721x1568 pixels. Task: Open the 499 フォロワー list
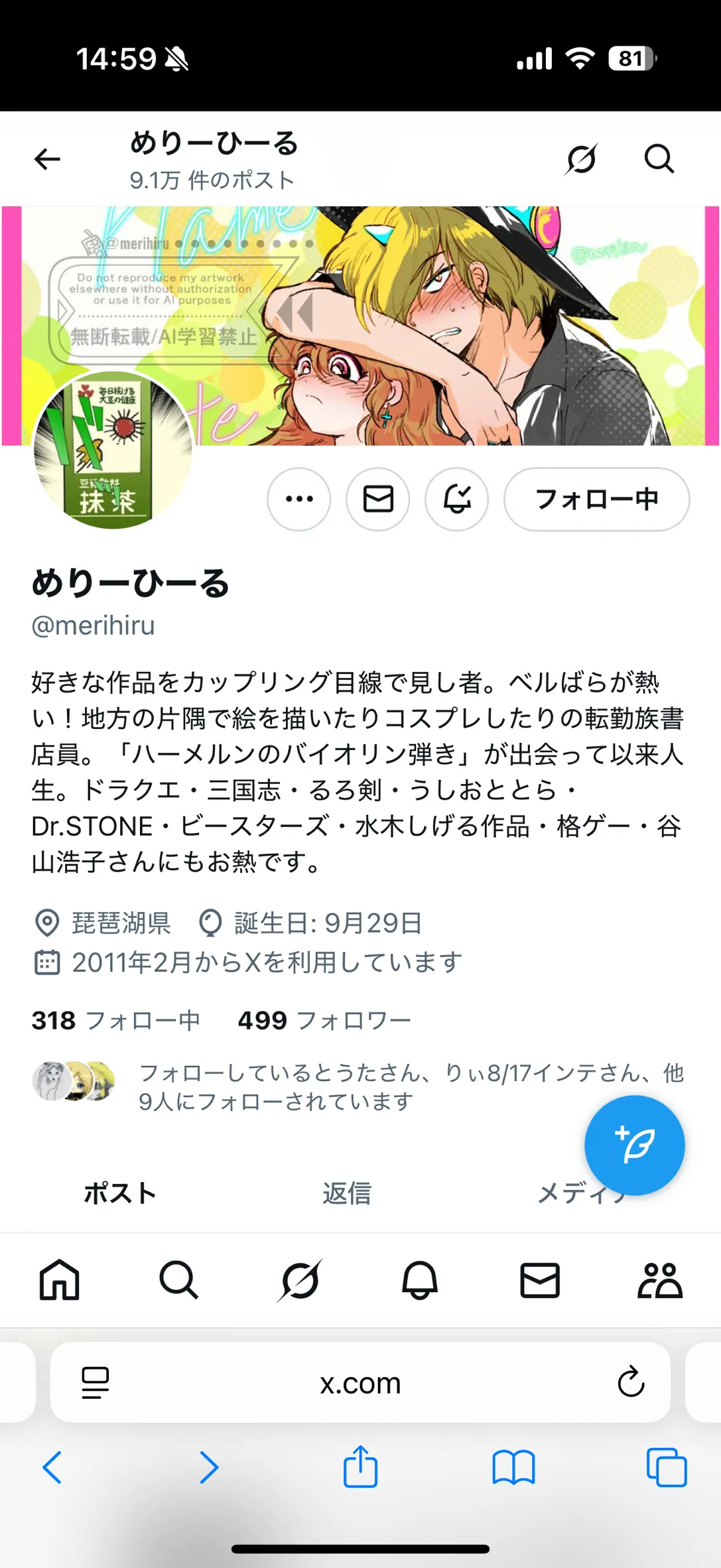[x=324, y=1021]
